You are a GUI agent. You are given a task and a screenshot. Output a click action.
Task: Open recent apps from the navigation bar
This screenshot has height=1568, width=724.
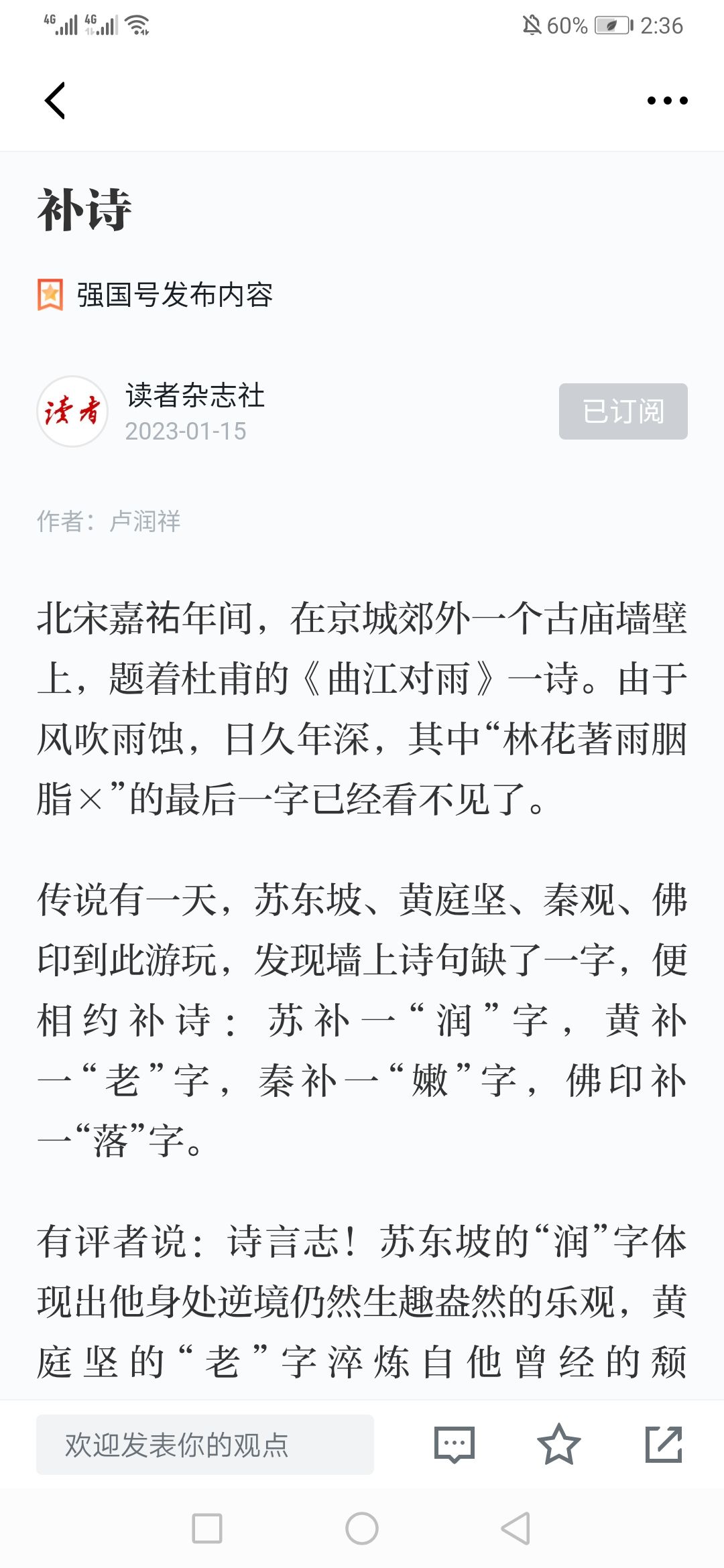click(x=207, y=1529)
